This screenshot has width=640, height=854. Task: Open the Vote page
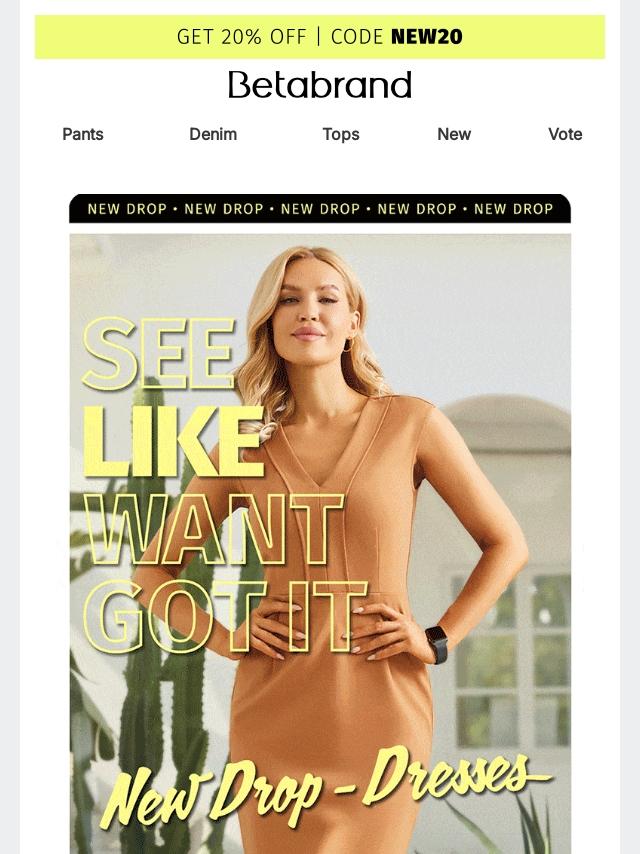tap(565, 134)
